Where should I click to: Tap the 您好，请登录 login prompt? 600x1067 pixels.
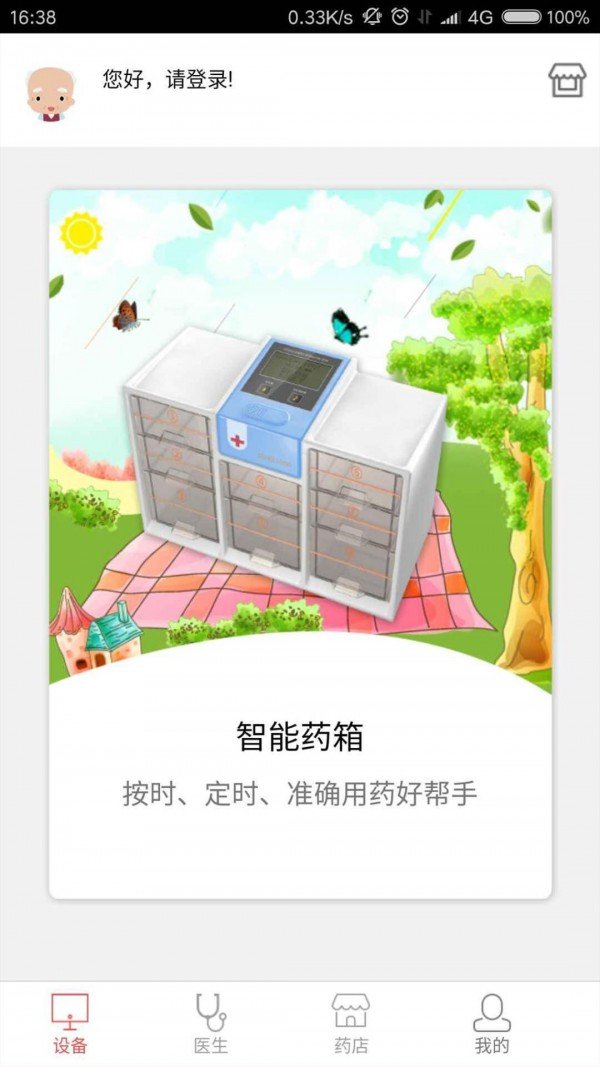click(168, 80)
